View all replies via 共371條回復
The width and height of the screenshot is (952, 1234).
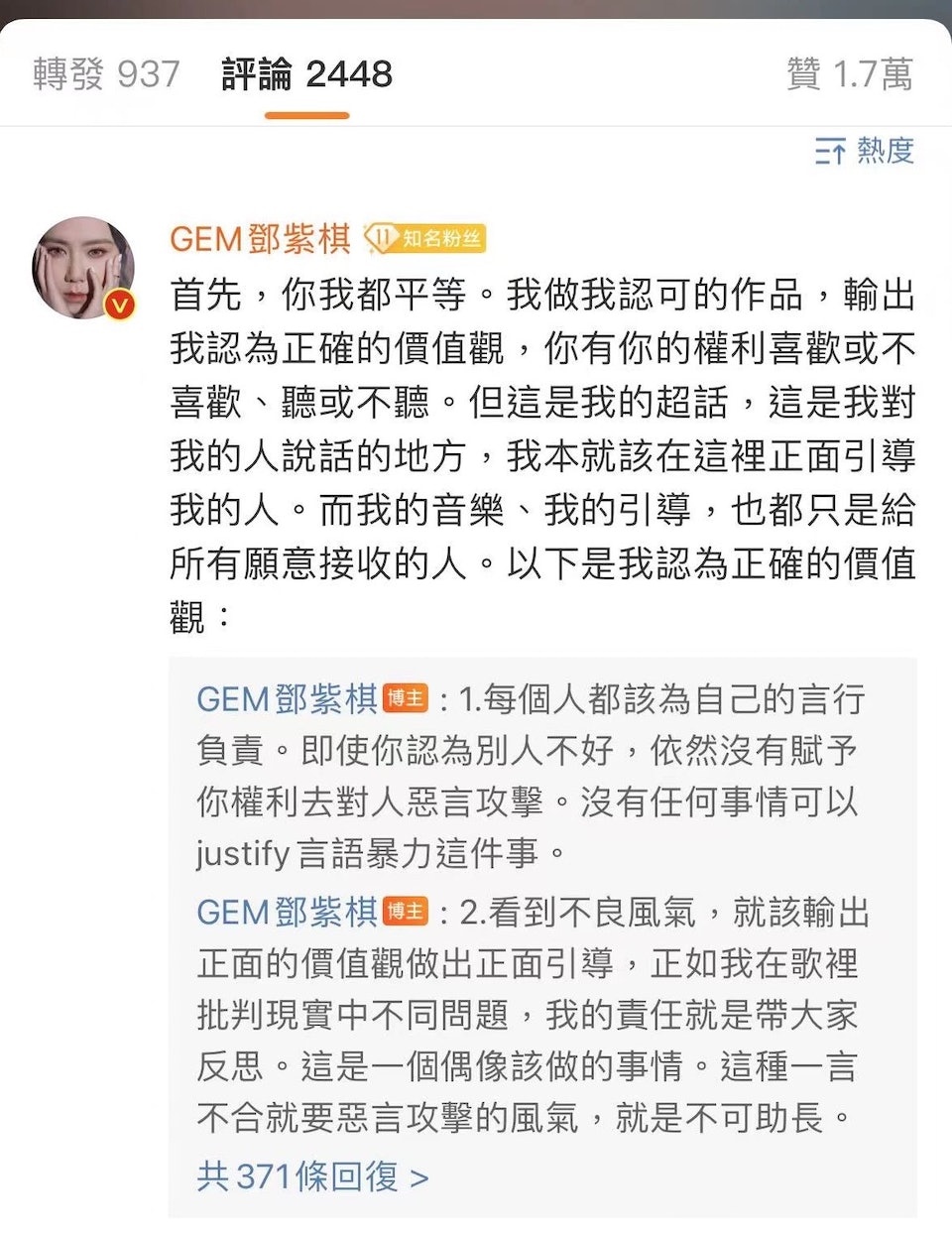(x=312, y=1176)
